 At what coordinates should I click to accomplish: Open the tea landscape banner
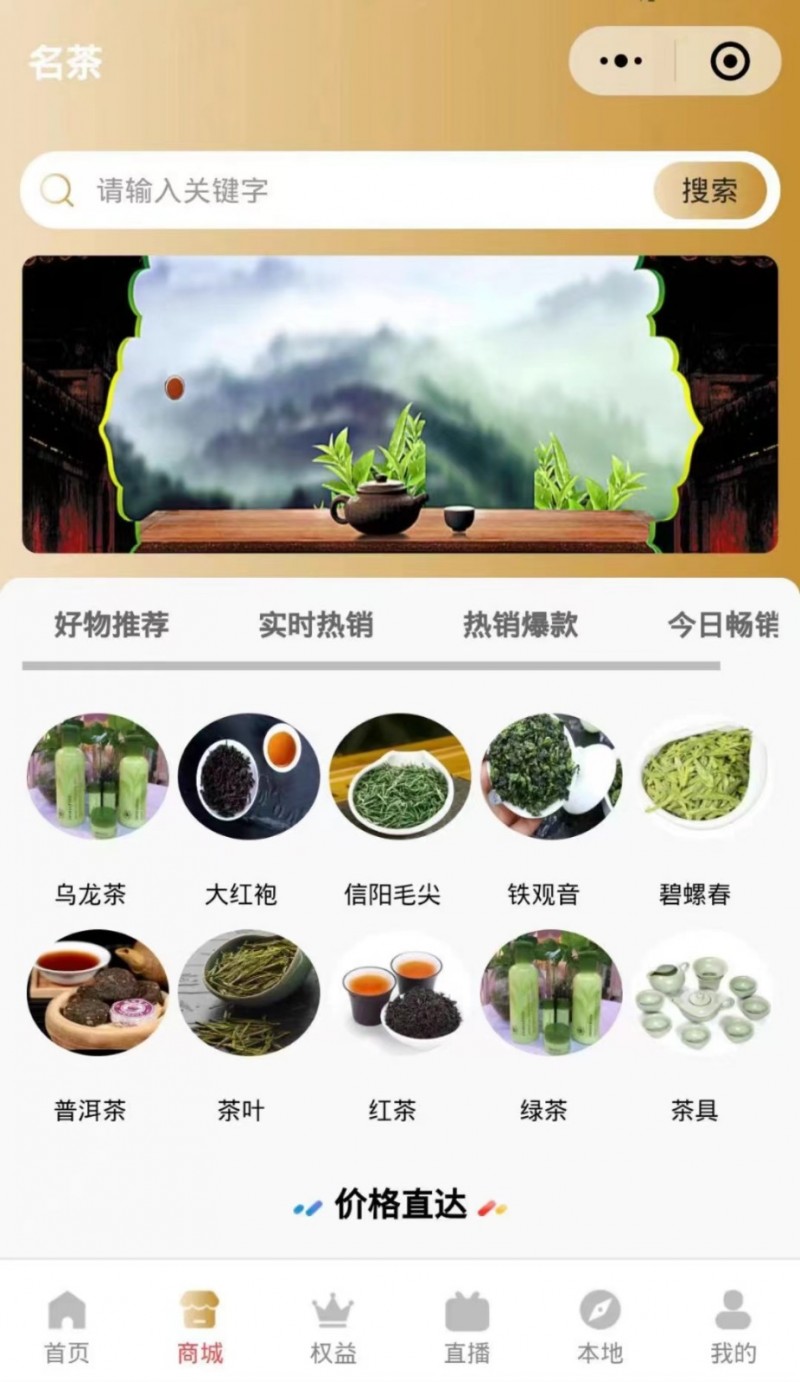coord(400,404)
